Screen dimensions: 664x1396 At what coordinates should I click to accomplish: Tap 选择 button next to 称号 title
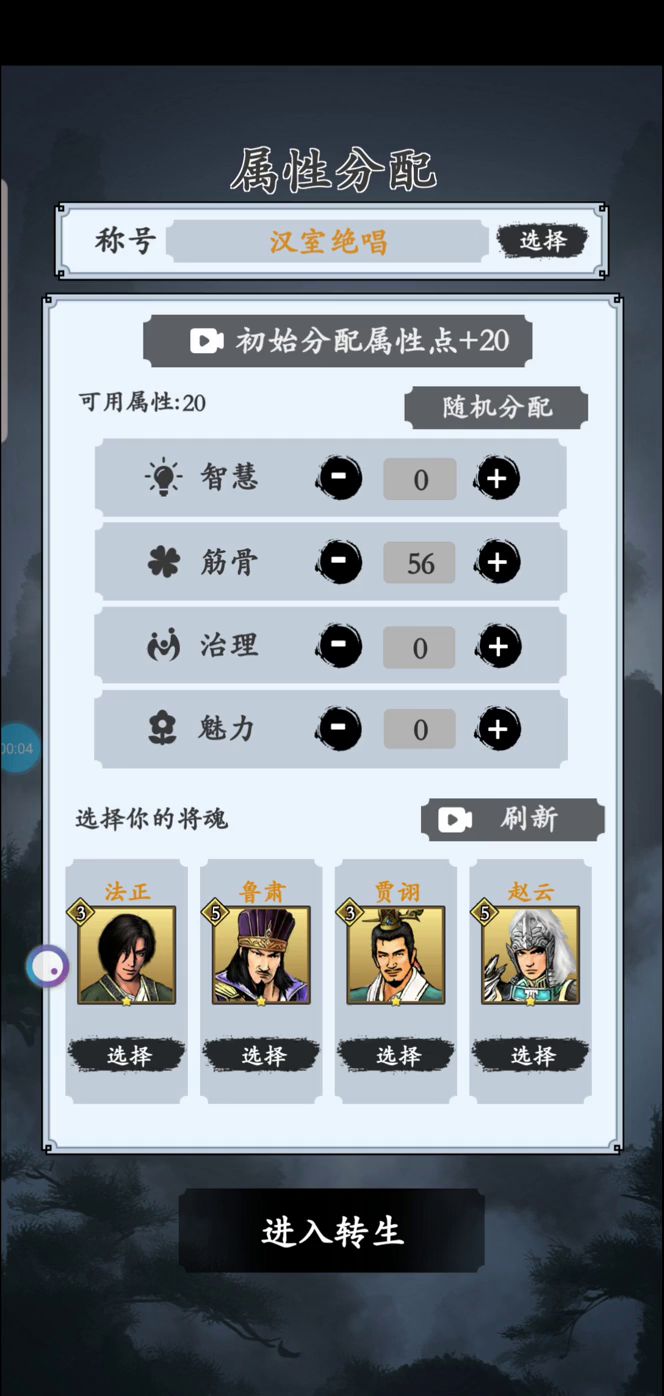pyautogui.click(x=542, y=241)
